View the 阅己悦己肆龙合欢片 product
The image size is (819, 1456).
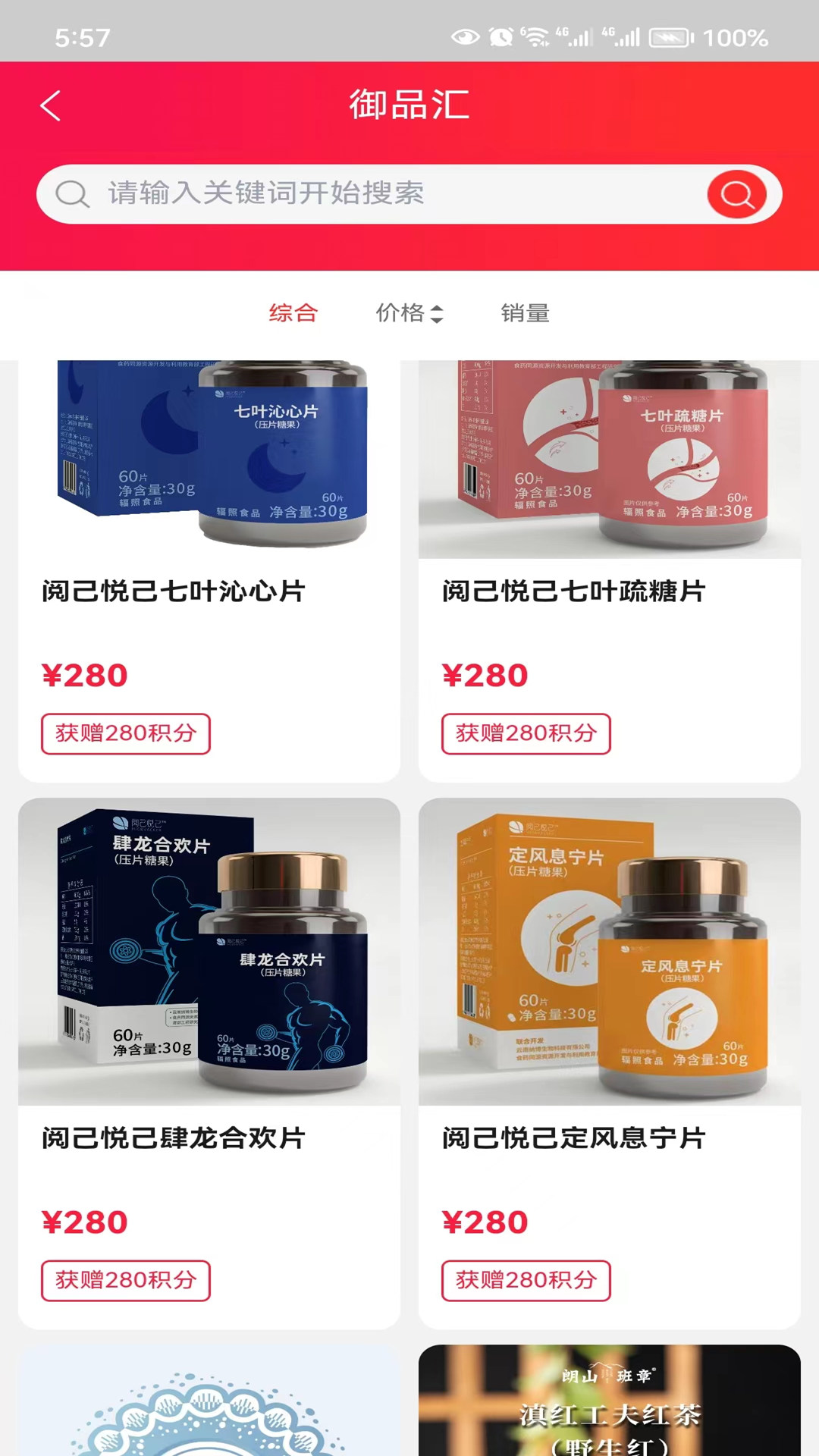coord(209,1062)
